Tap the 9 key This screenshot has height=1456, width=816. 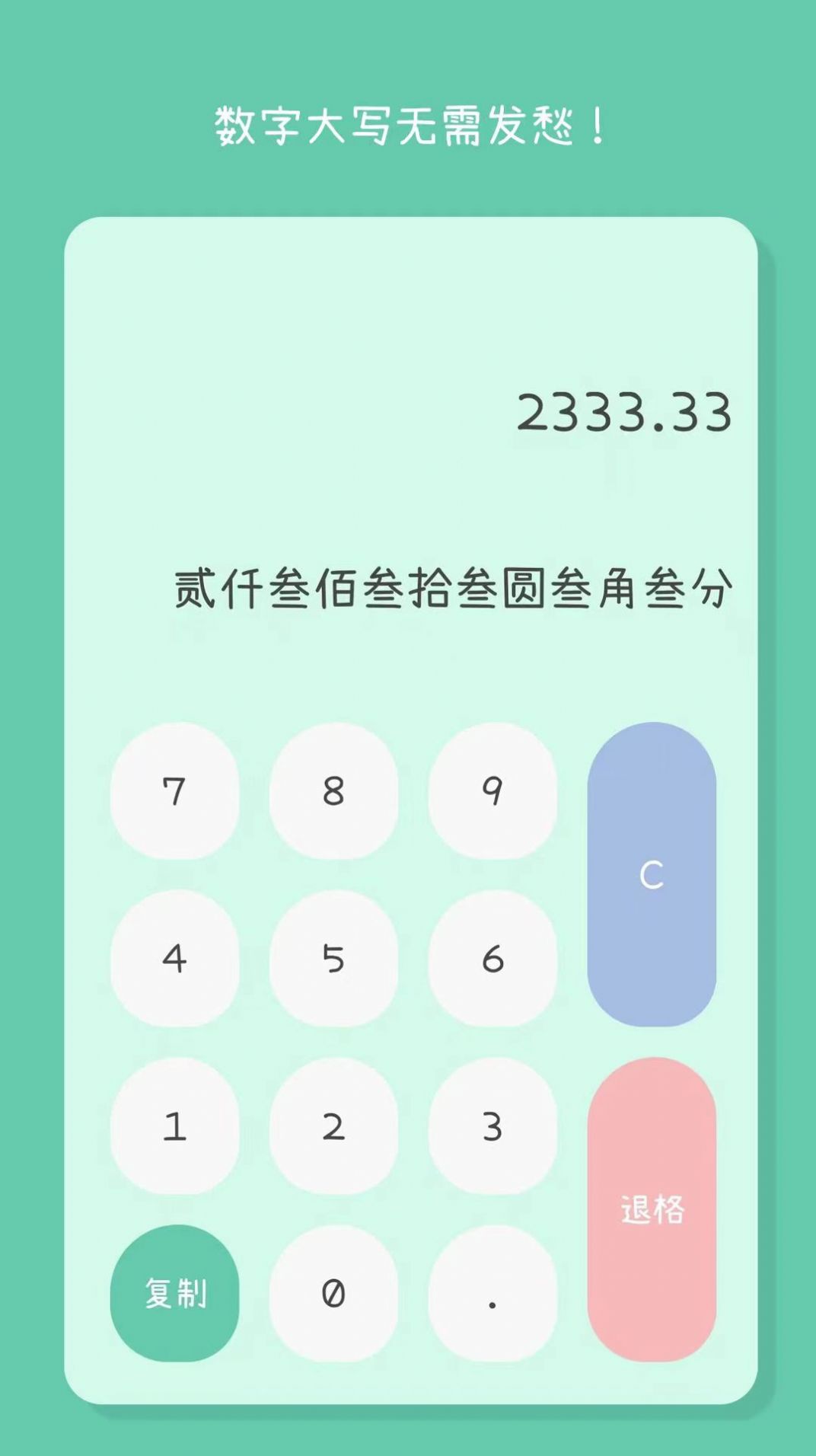point(492,791)
